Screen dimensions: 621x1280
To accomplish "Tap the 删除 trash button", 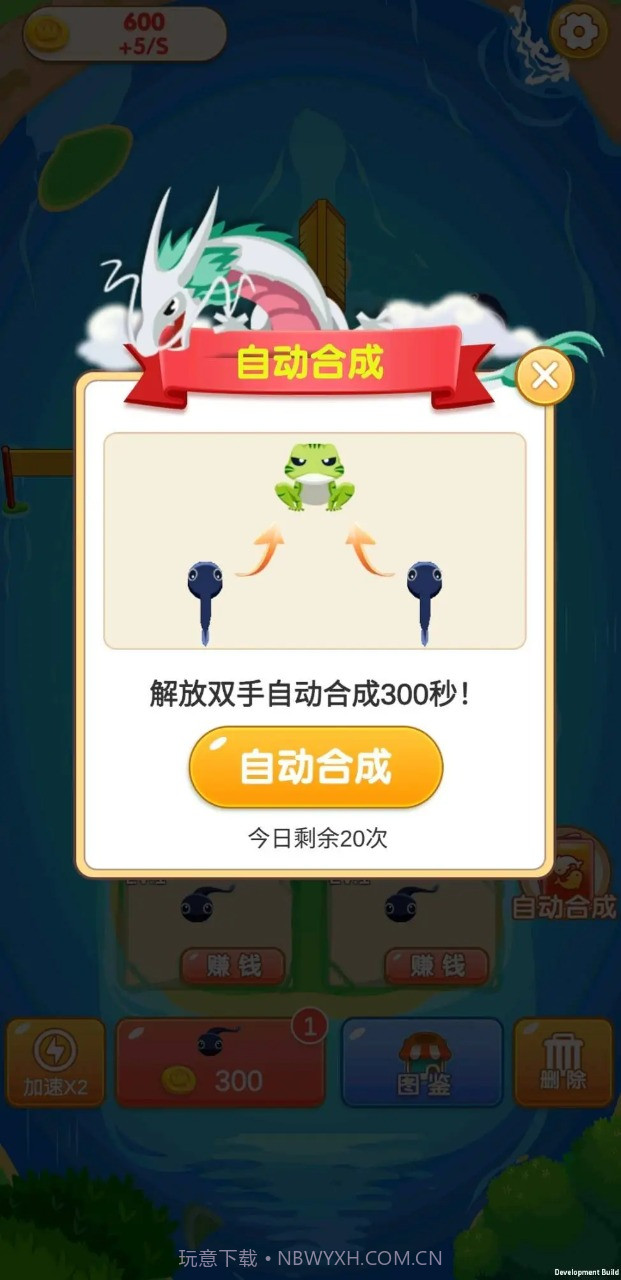I will point(563,1062).
